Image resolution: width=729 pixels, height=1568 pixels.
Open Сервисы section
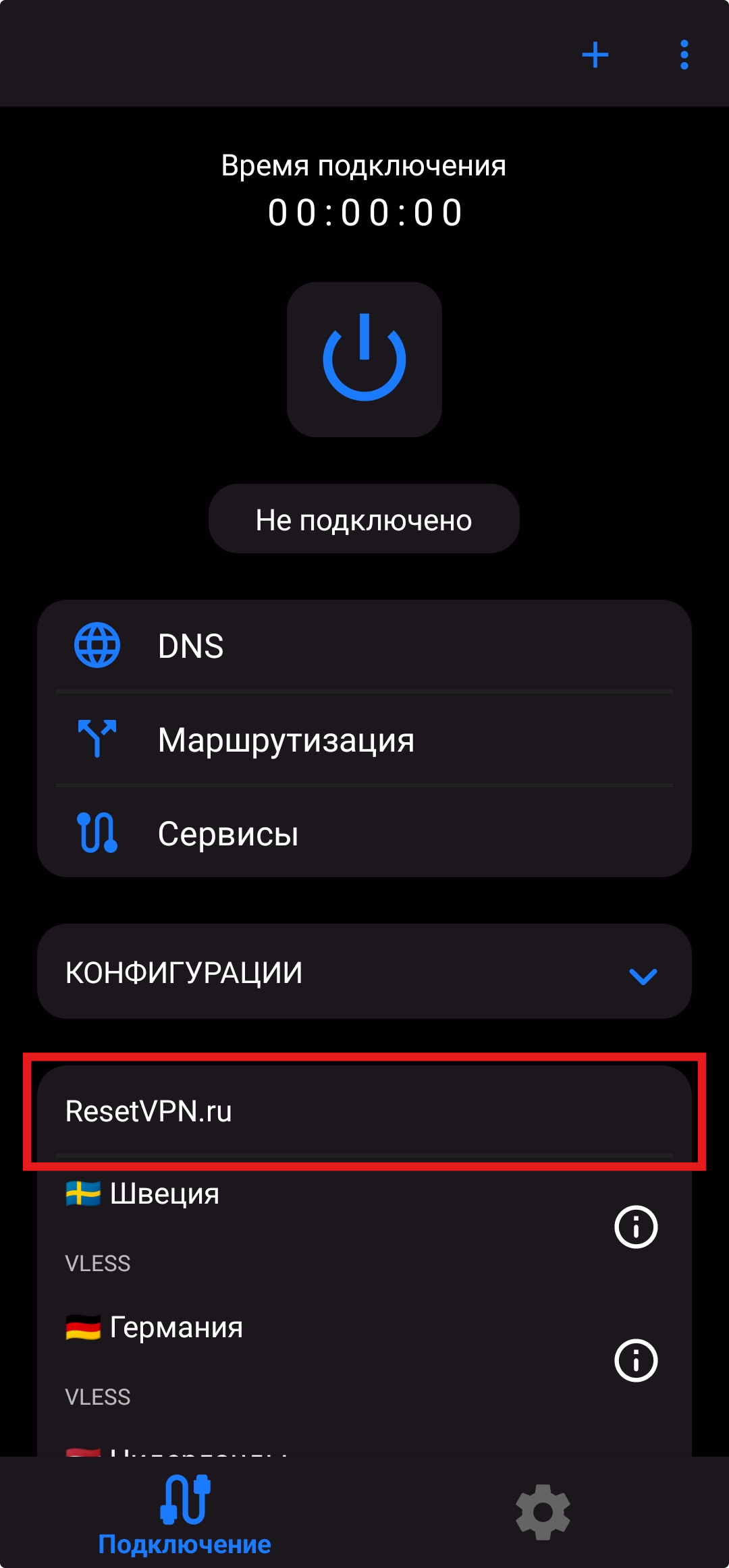click(364, 833)
